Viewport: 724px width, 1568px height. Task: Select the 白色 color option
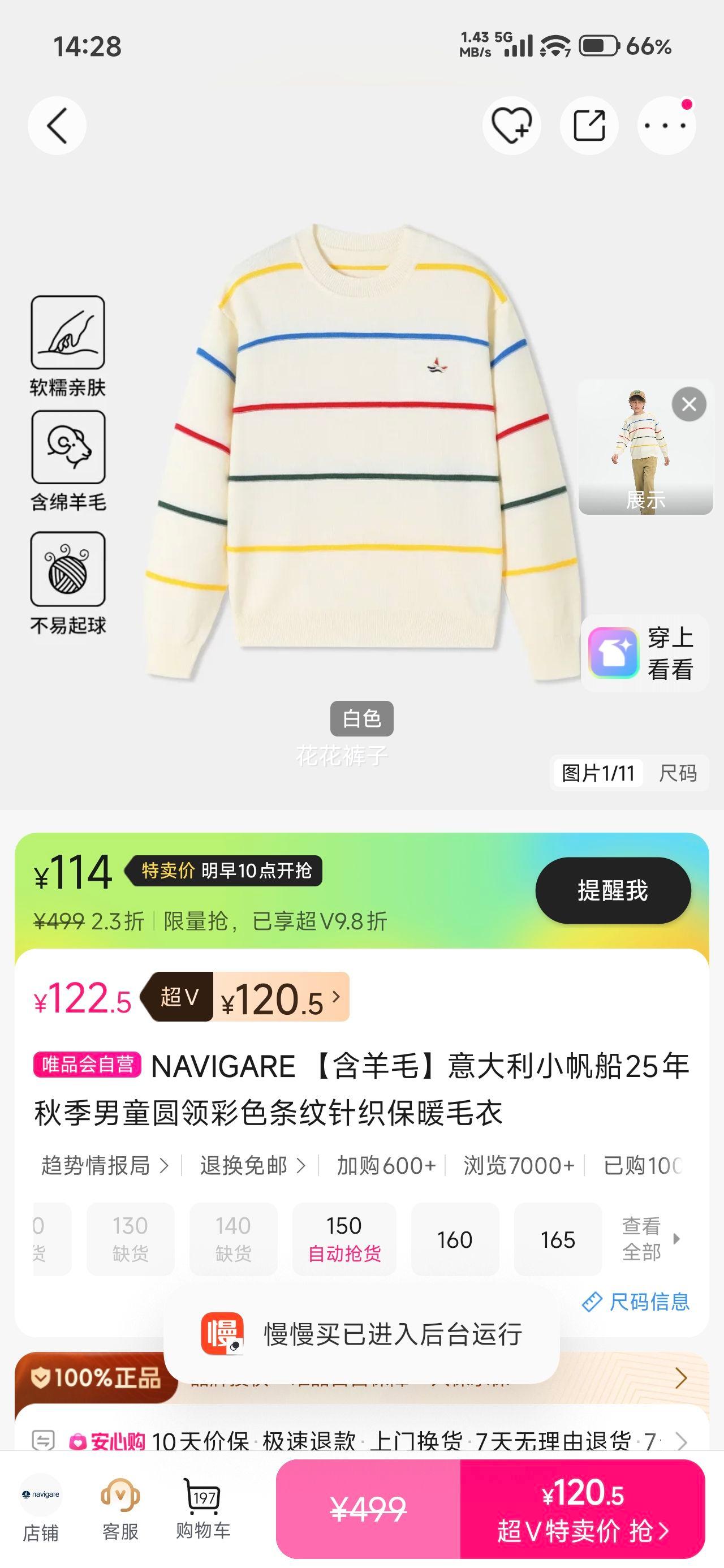point(361,719)
